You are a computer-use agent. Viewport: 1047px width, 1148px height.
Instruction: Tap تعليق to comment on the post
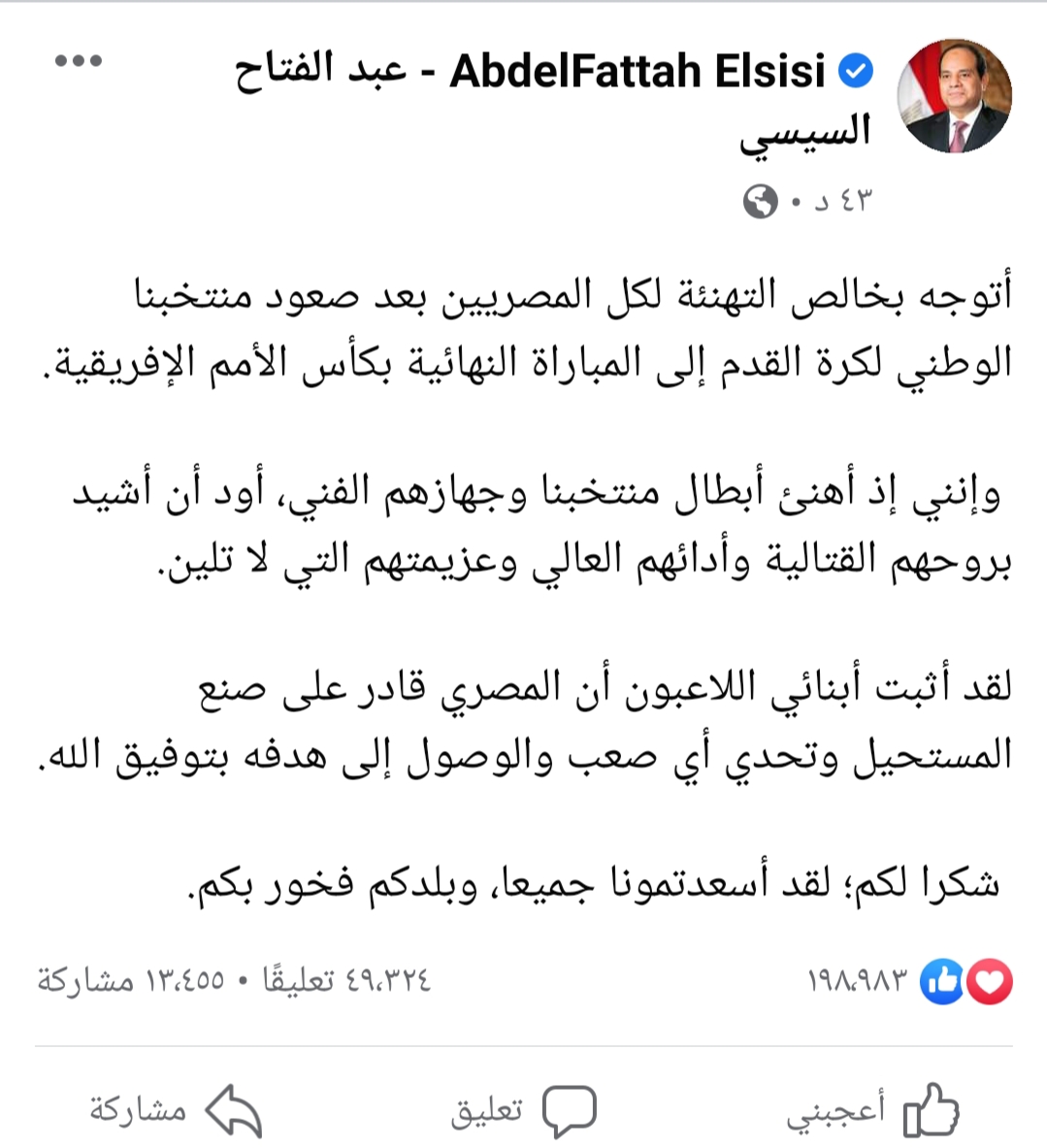[524, 1110]
